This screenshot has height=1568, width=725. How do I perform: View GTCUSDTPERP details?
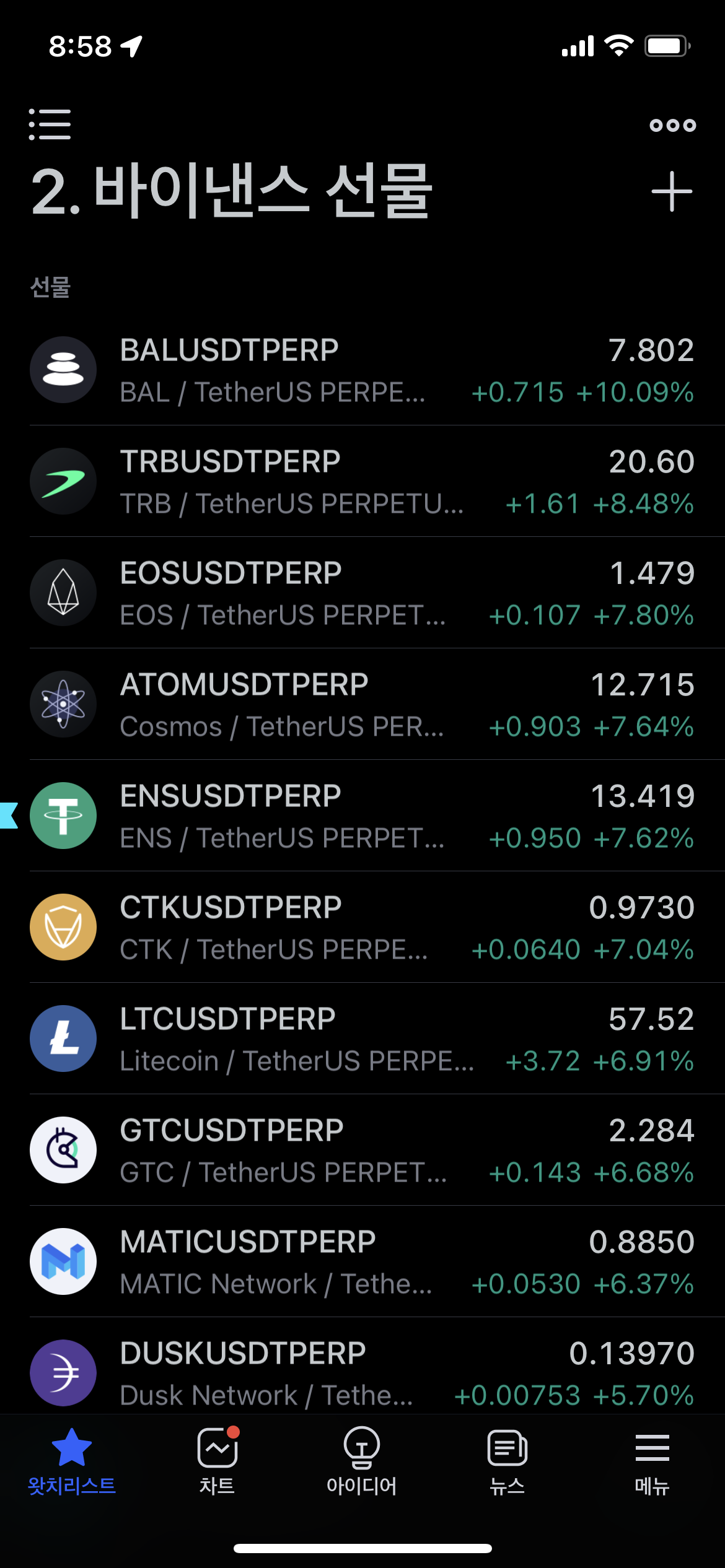pos(362,1150)
